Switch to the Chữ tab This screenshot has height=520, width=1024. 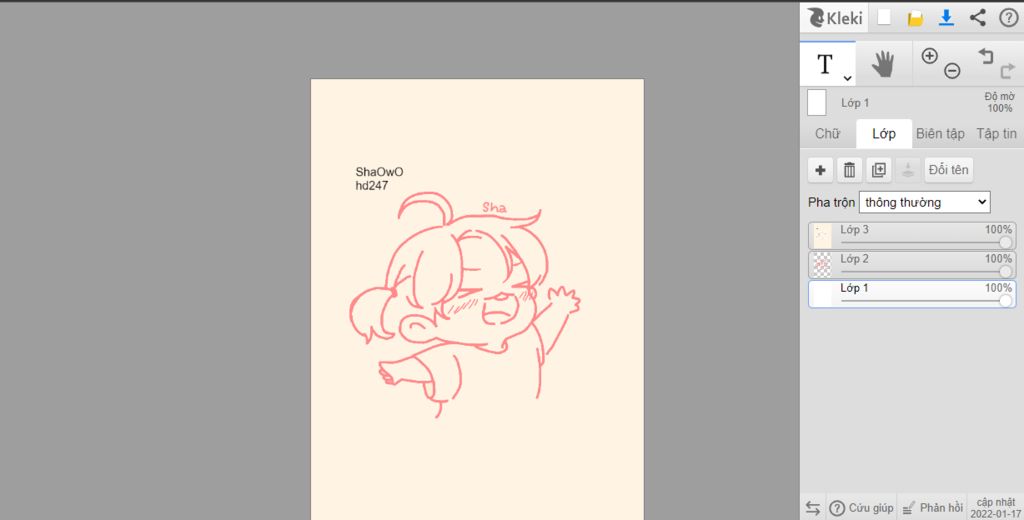pyautogui.click(x=827, y=134)
